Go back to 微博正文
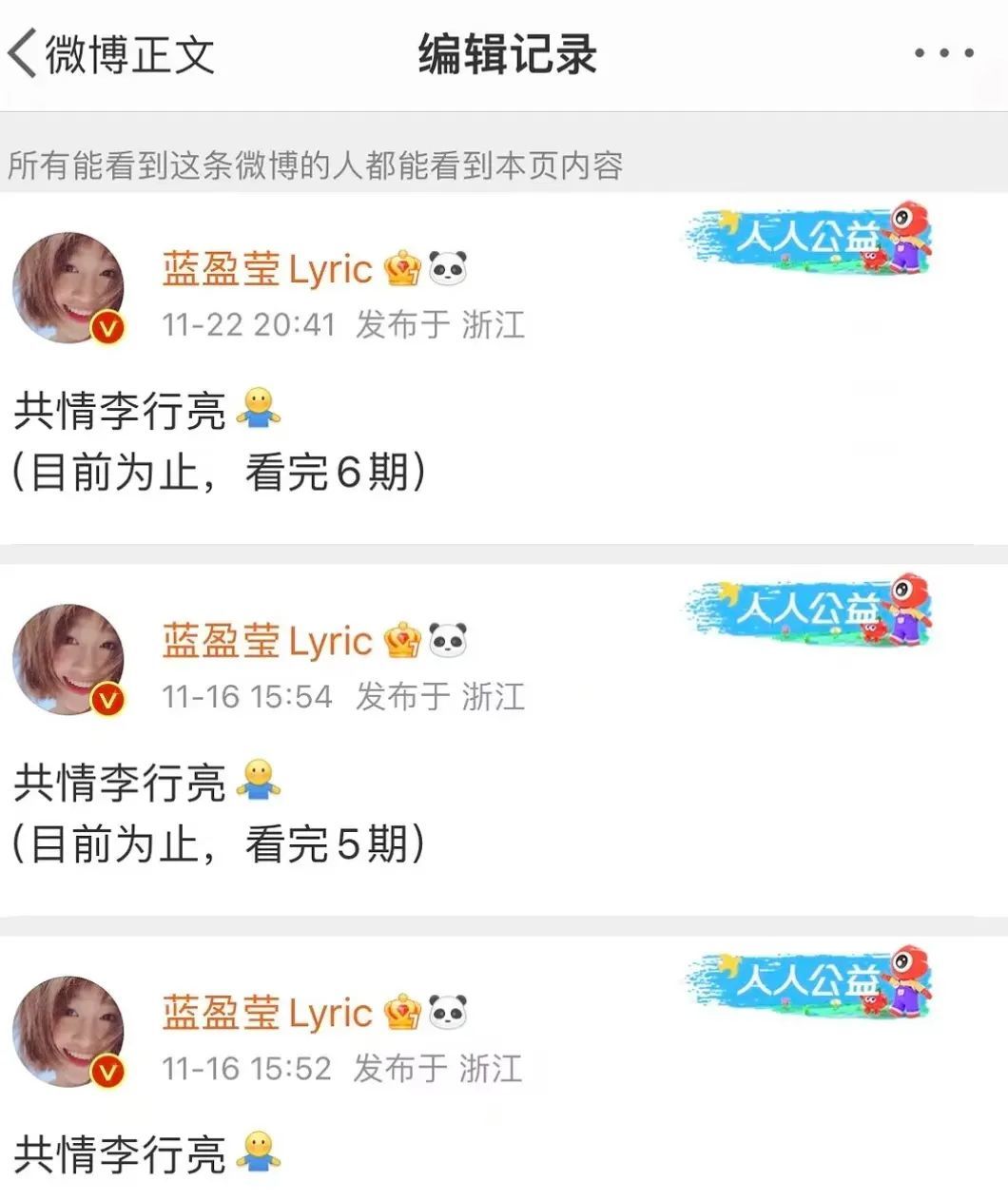The height and width of the screenshot is (1201, 1008). (109, 54)
